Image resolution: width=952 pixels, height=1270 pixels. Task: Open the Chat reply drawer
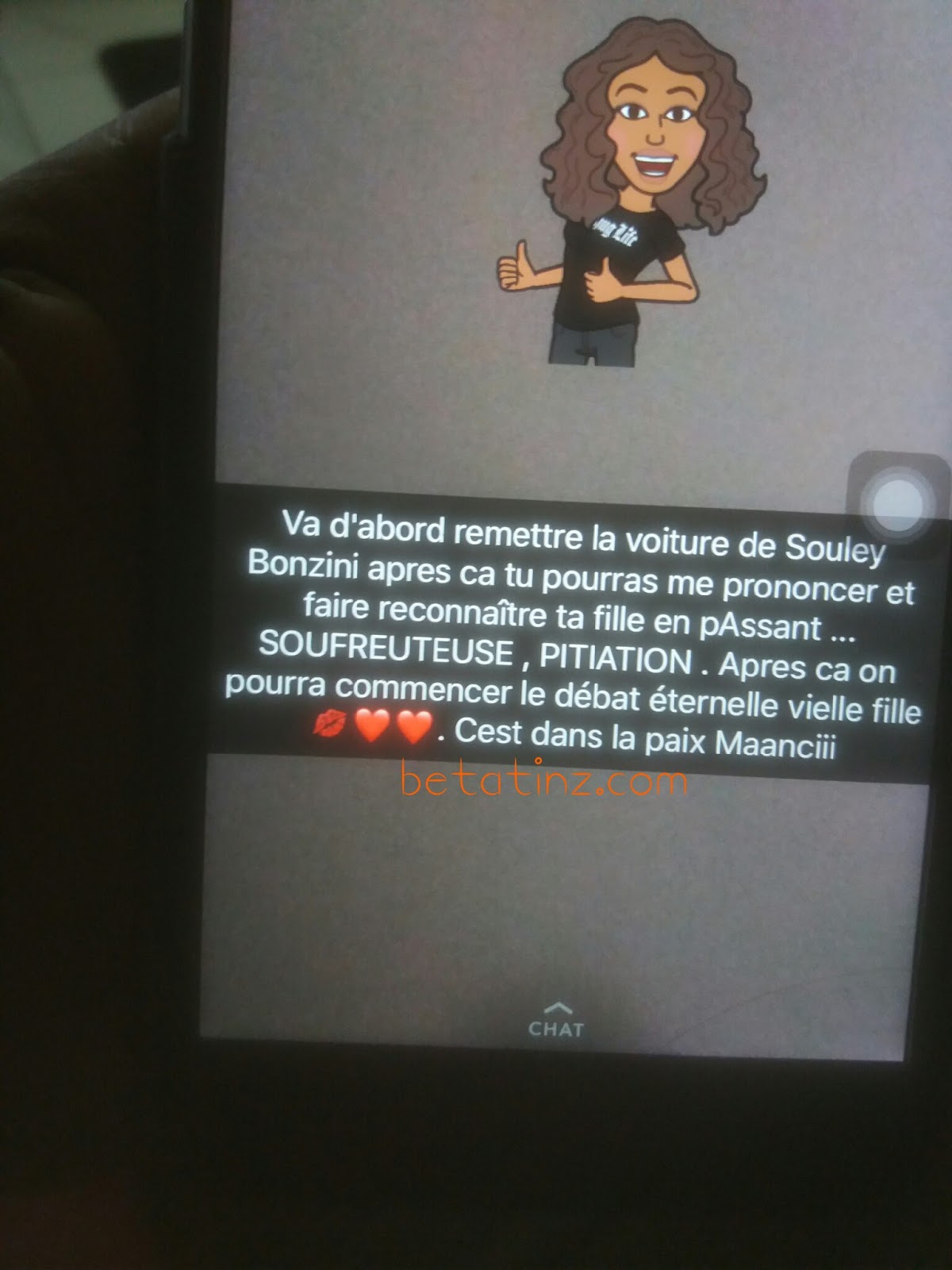point(557,1021)
